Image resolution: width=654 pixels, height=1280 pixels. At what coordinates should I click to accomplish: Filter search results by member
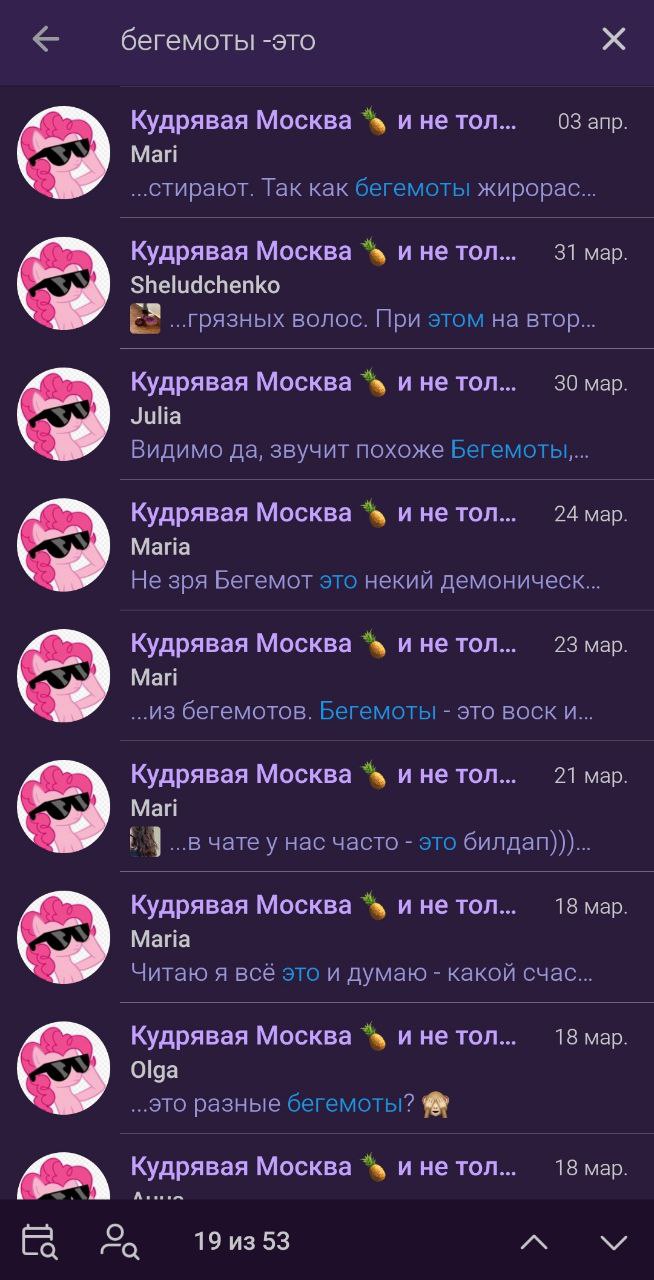pyautogui.click(x=120, y=1241)
